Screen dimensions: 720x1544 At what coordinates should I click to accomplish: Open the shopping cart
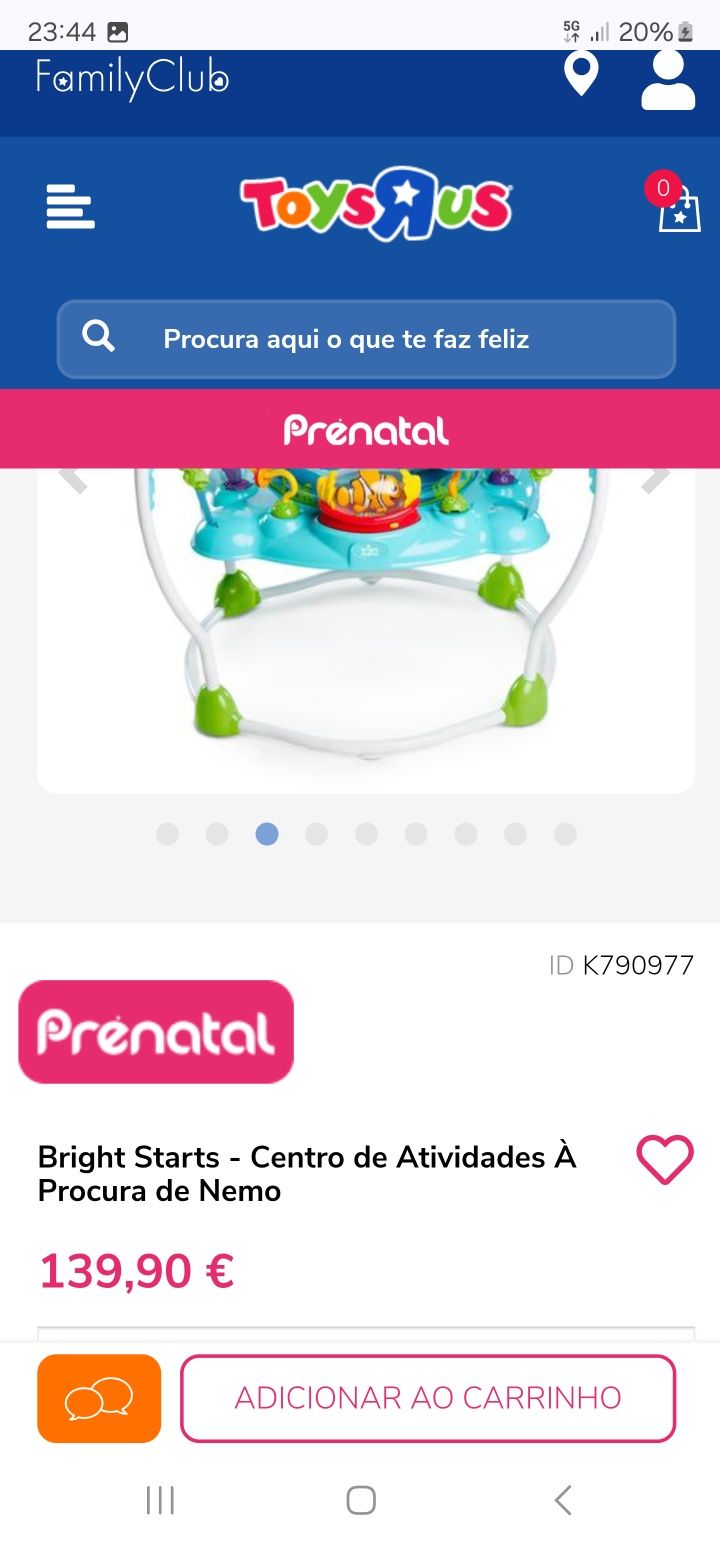point(677,205)
